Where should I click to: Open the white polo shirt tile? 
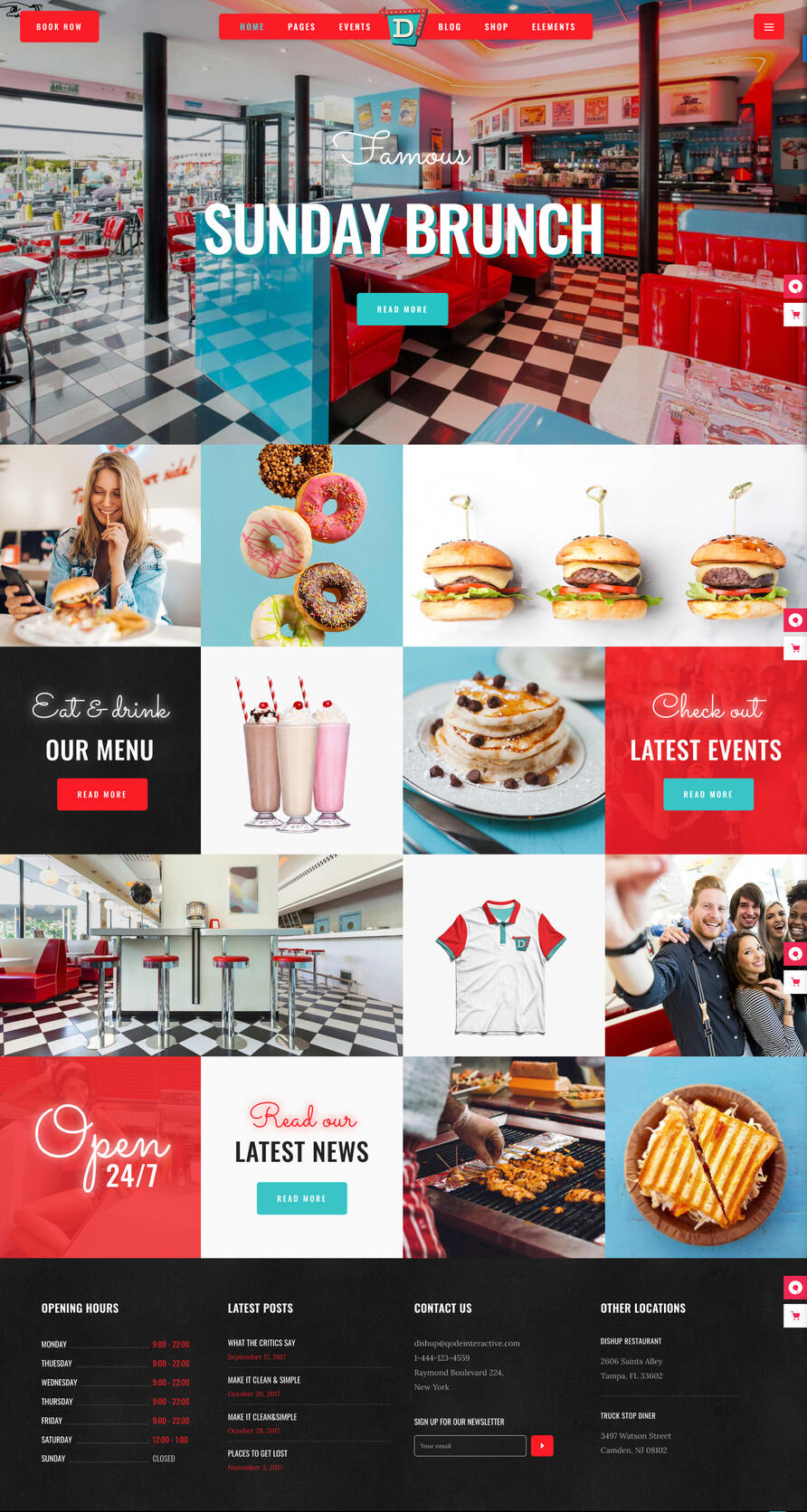pyautogui.click(x=503, y=956)
